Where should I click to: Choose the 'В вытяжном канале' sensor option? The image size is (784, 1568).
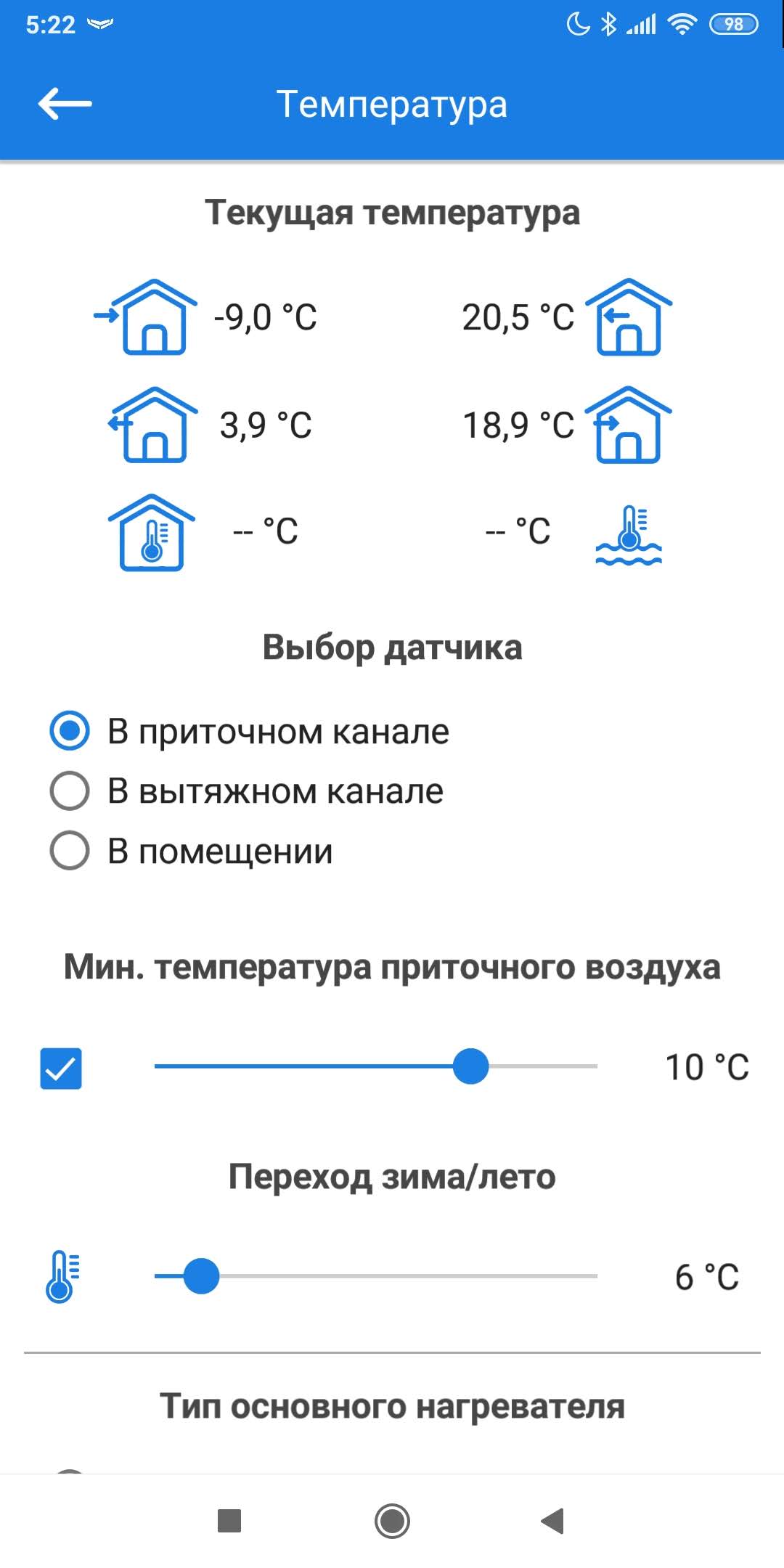247,791
